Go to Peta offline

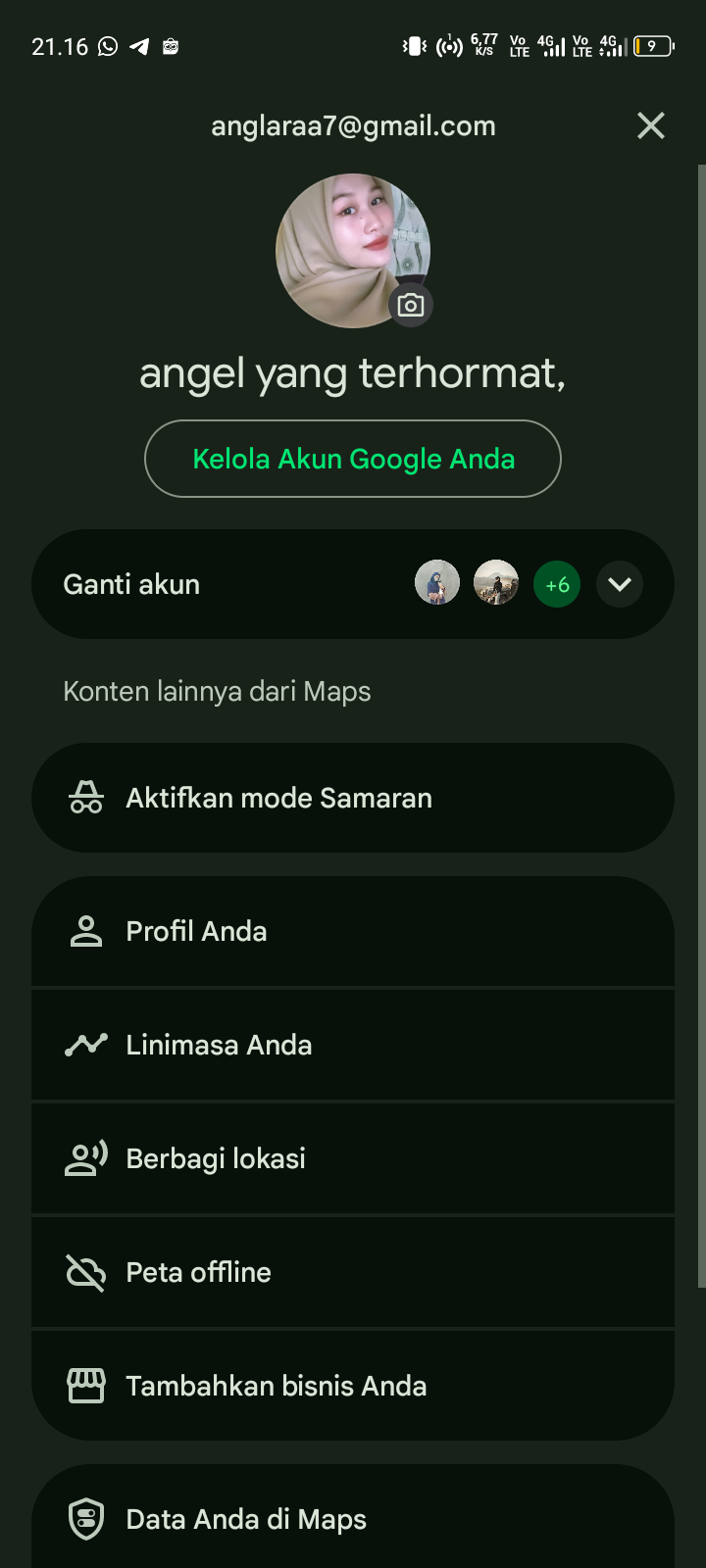[353, 1272]
